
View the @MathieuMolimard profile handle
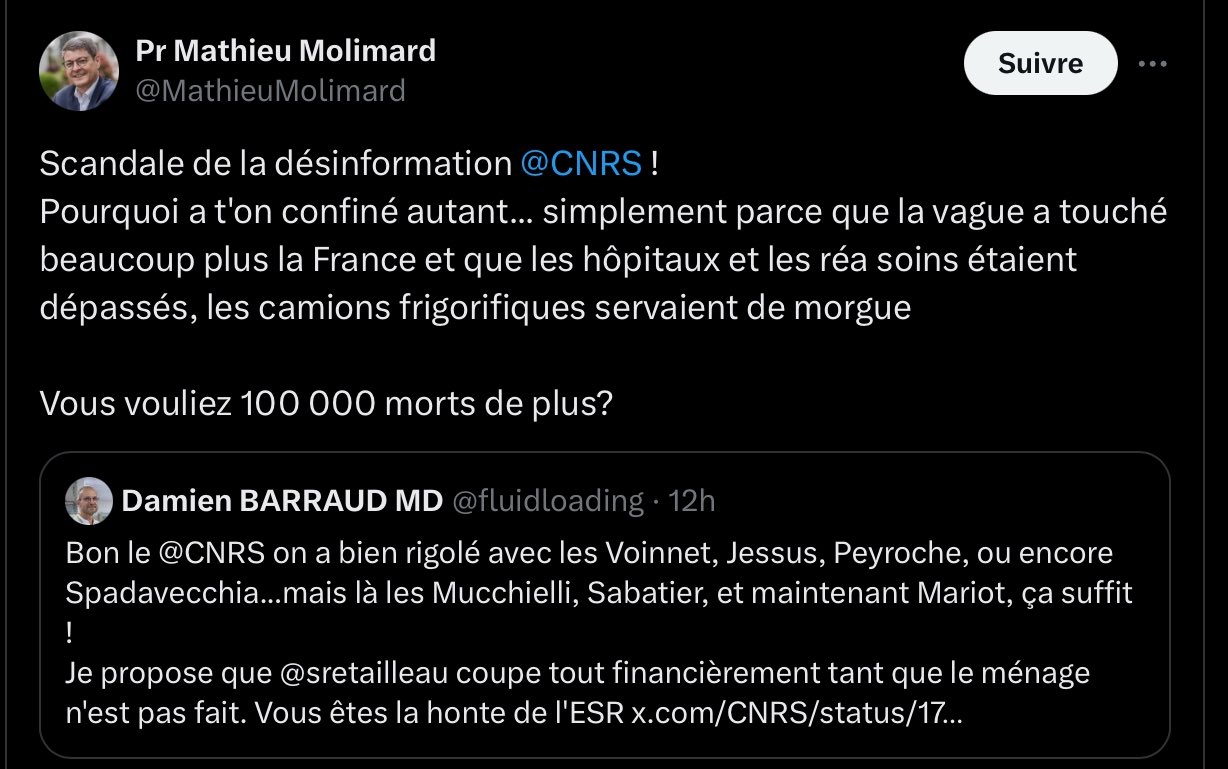[270, 91]
